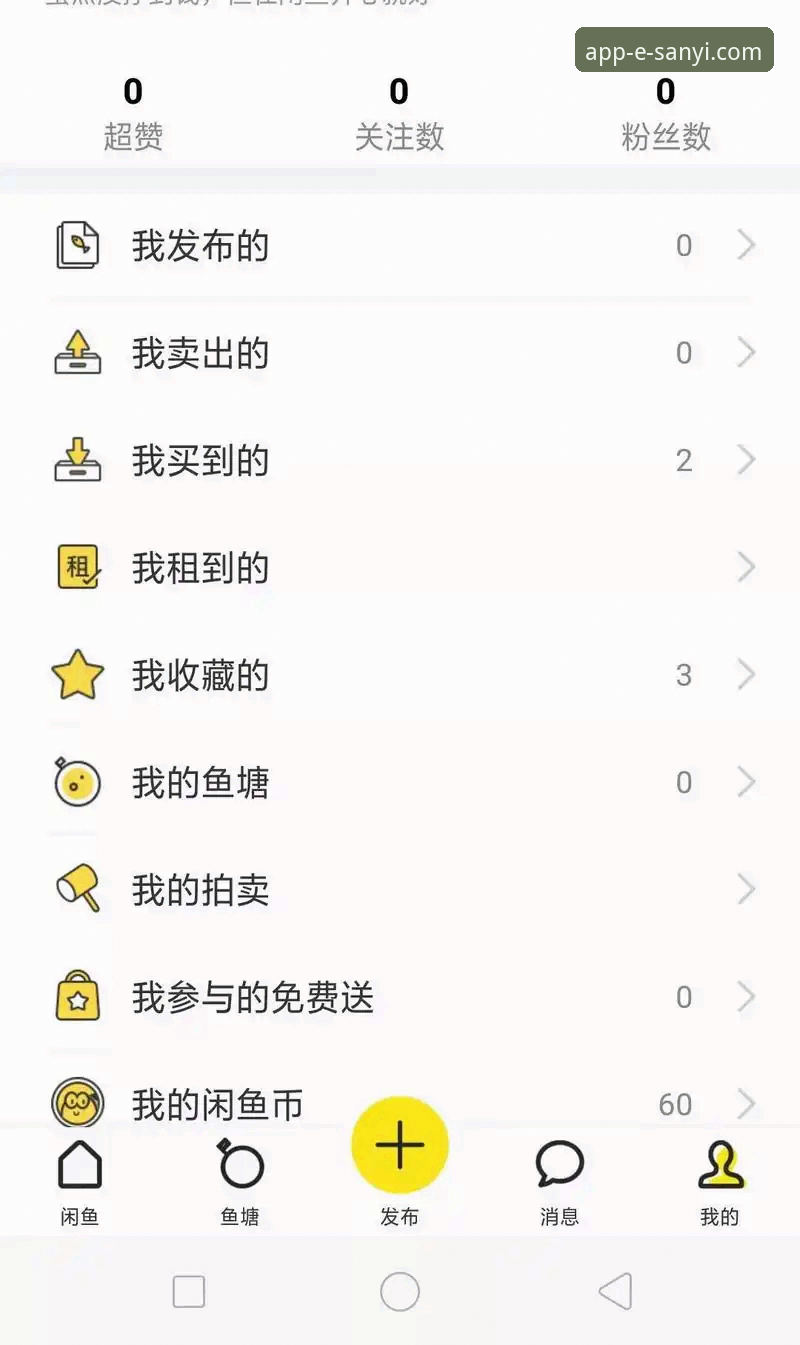
Task: Expand the 我的拍卖 row chevron
Action: click(x=746, y=889)
